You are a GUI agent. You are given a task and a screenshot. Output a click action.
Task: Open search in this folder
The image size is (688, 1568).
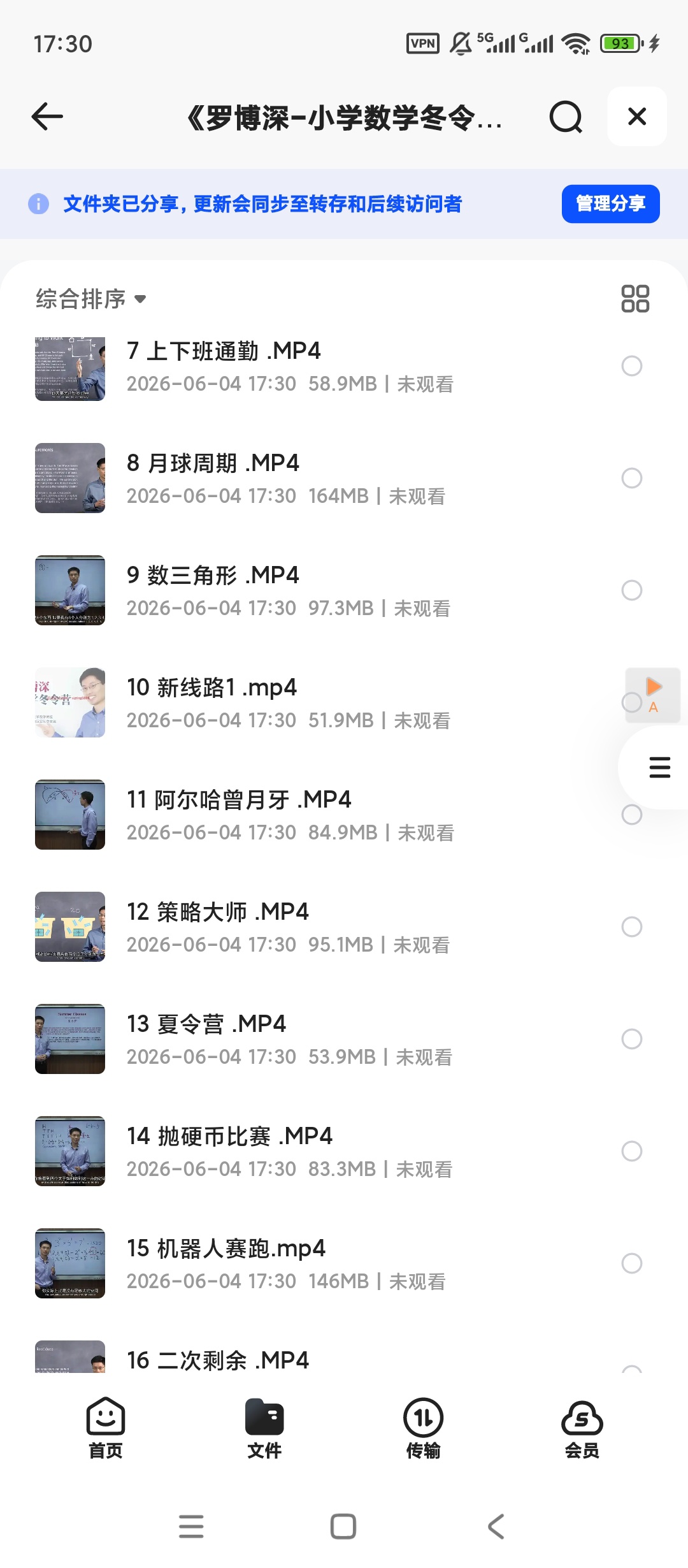pos(566,117)
